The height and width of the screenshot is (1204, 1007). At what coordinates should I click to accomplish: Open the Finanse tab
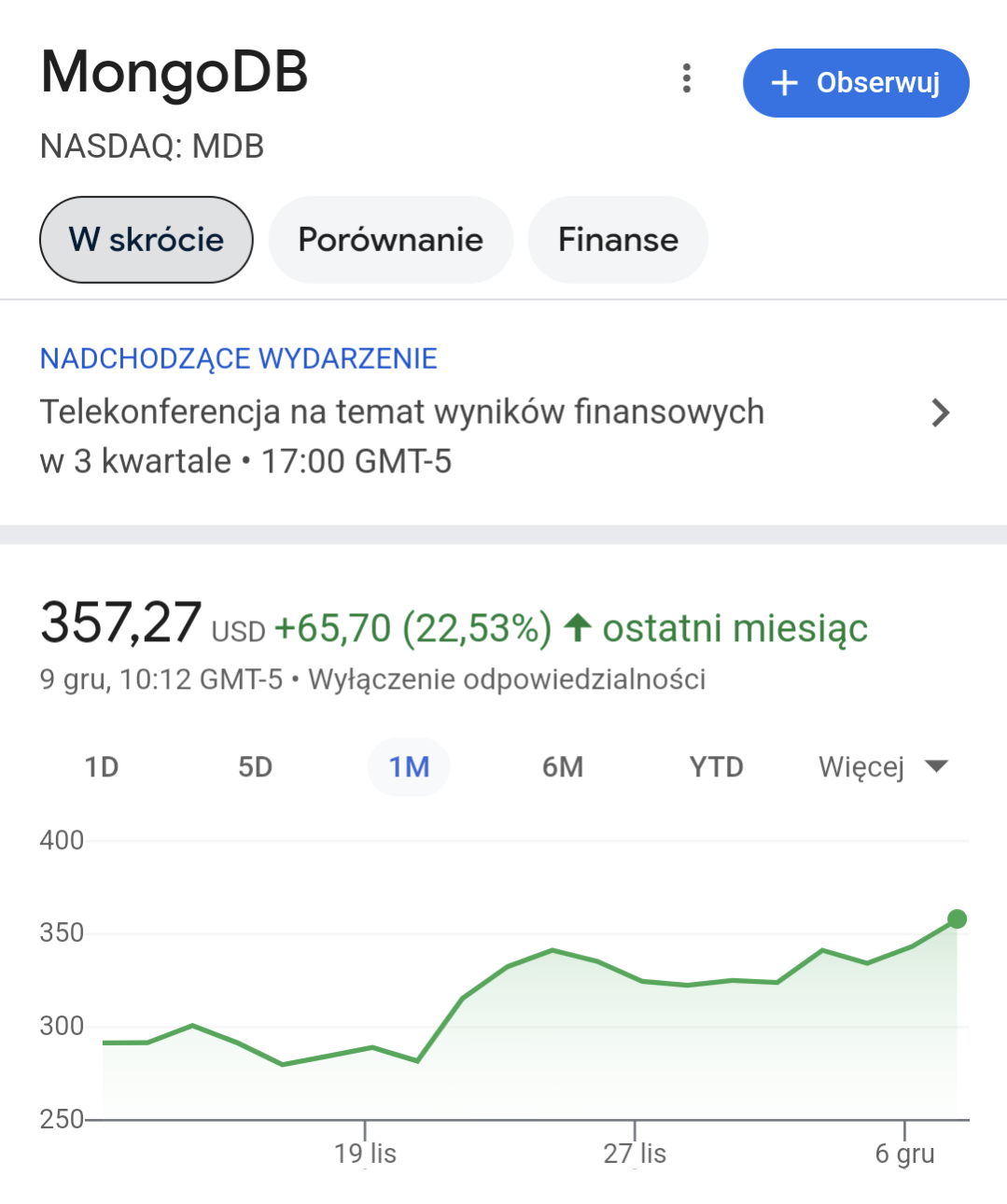click(x=618, y=240)
